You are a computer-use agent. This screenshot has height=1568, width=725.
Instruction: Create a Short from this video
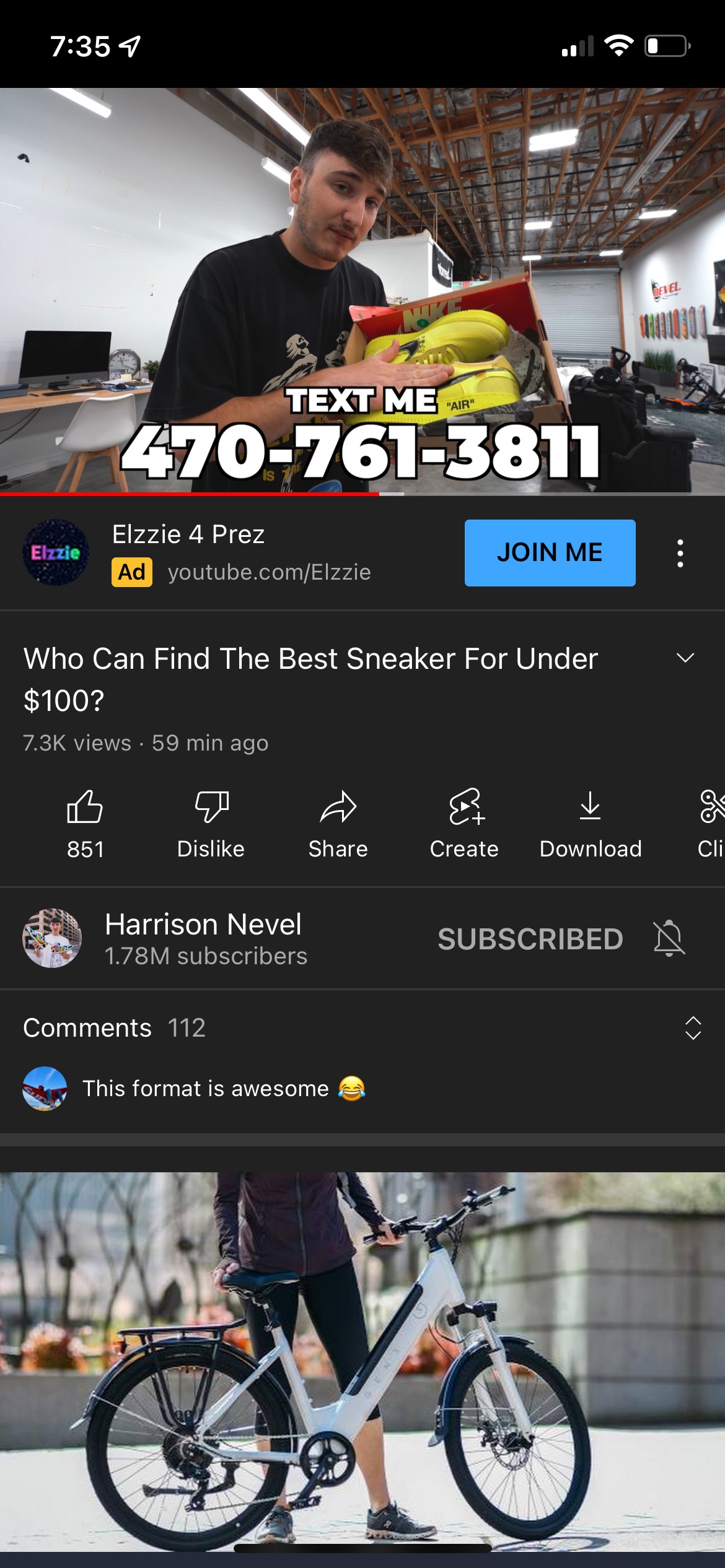(464, 824)
